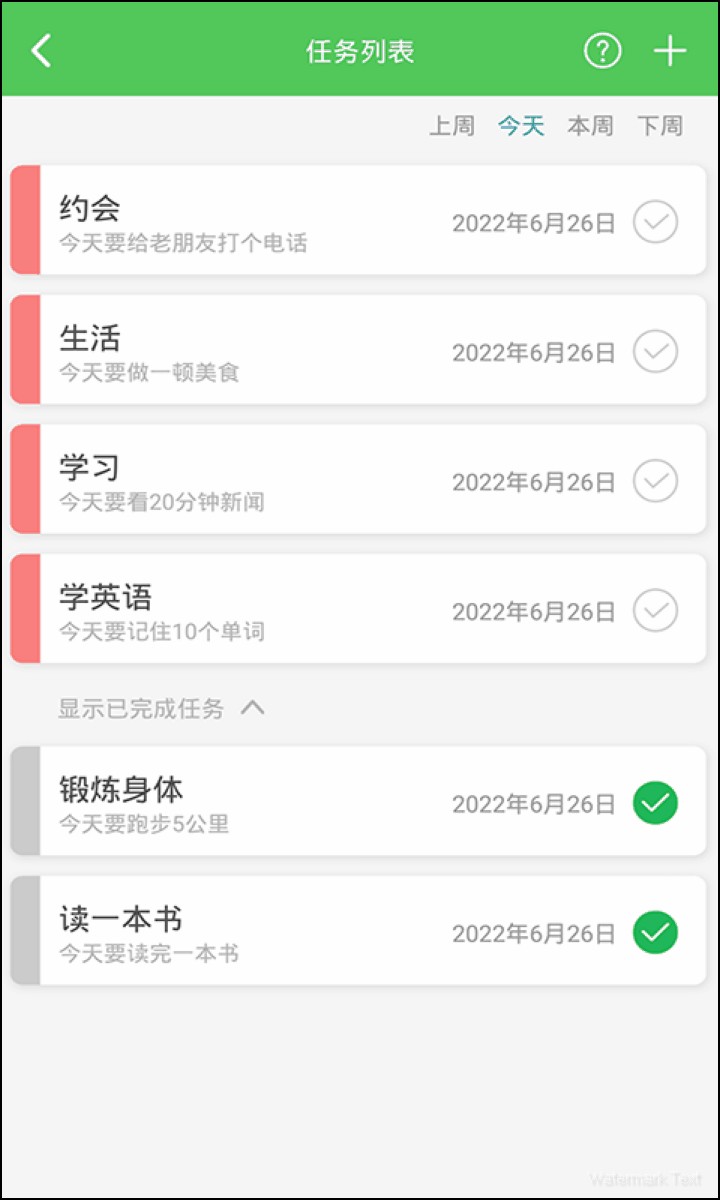Tap the check circle beside 学英语 task
Screen dimensions: 720x1200
click(655, 610)
